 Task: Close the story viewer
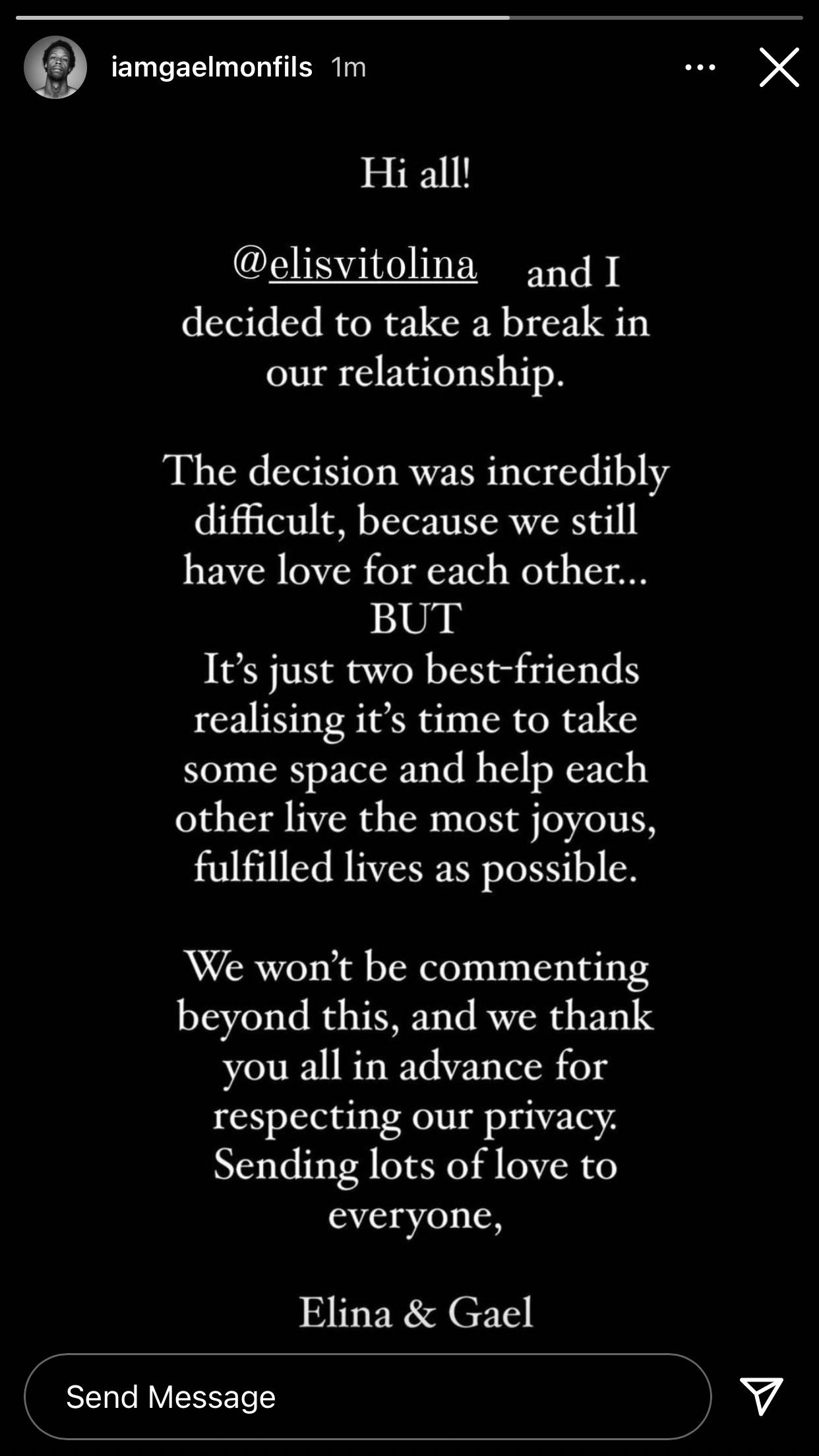click(779, 67)
